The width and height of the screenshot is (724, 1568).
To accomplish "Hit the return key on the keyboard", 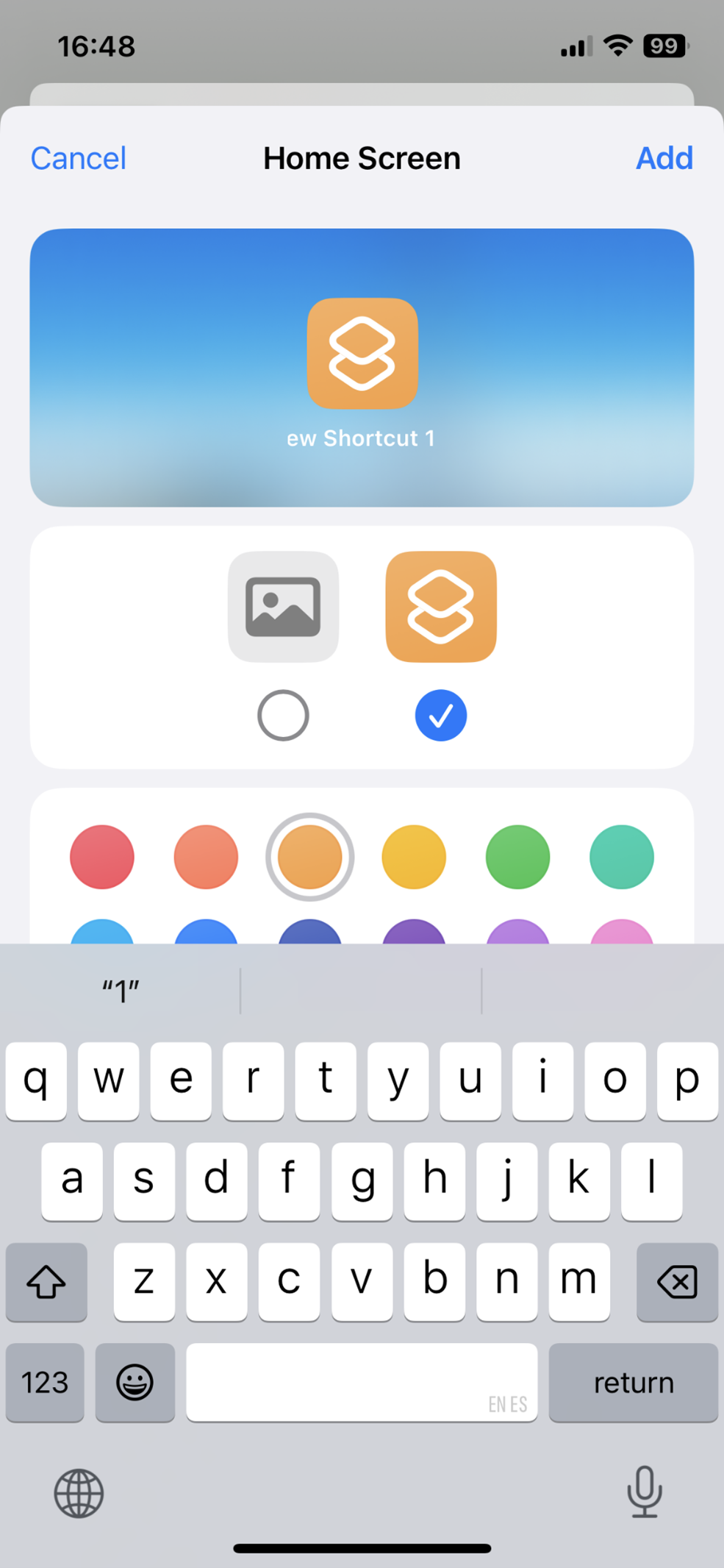I will (633, 1383).
